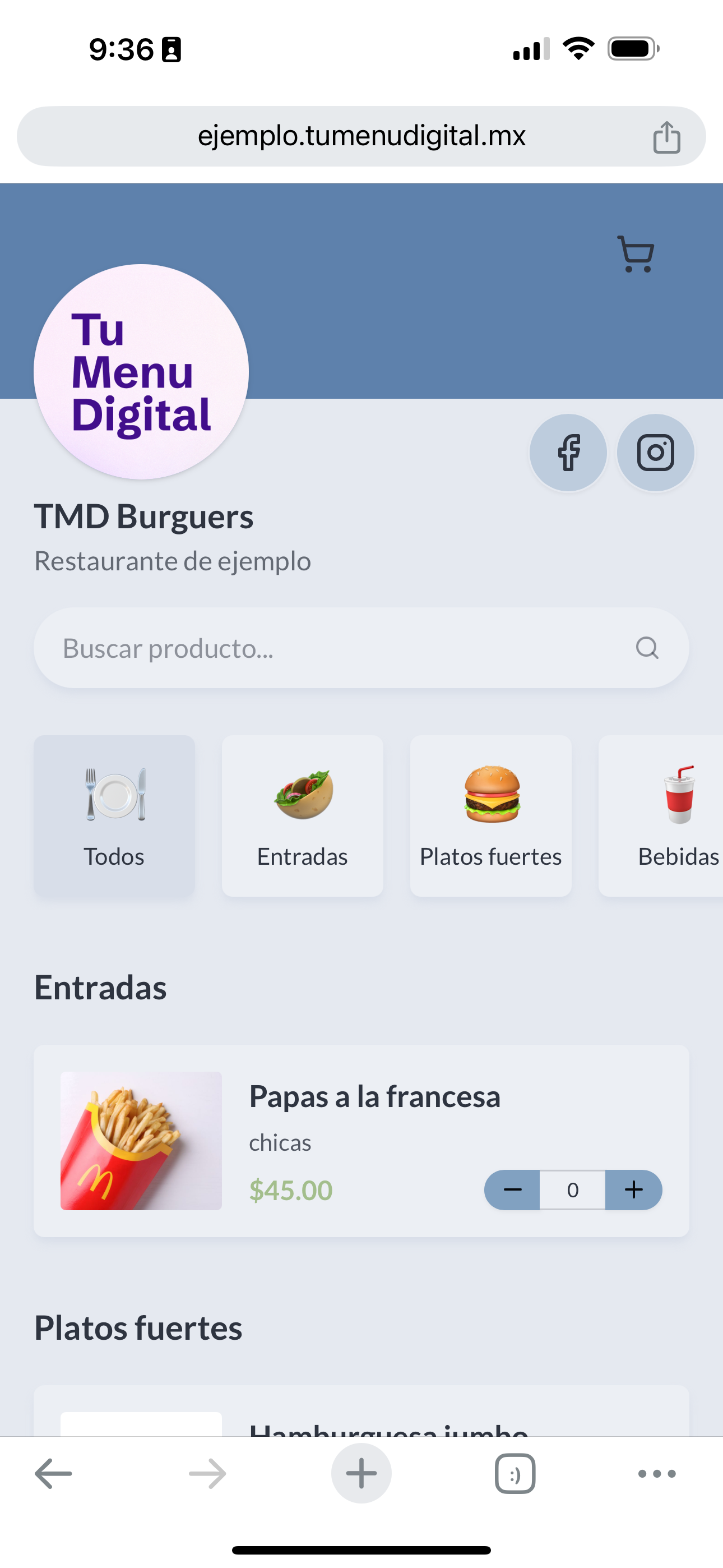The image size is (723, 1568).
Task: Open the browser tabs overview icon
Action: point(515,1473)
